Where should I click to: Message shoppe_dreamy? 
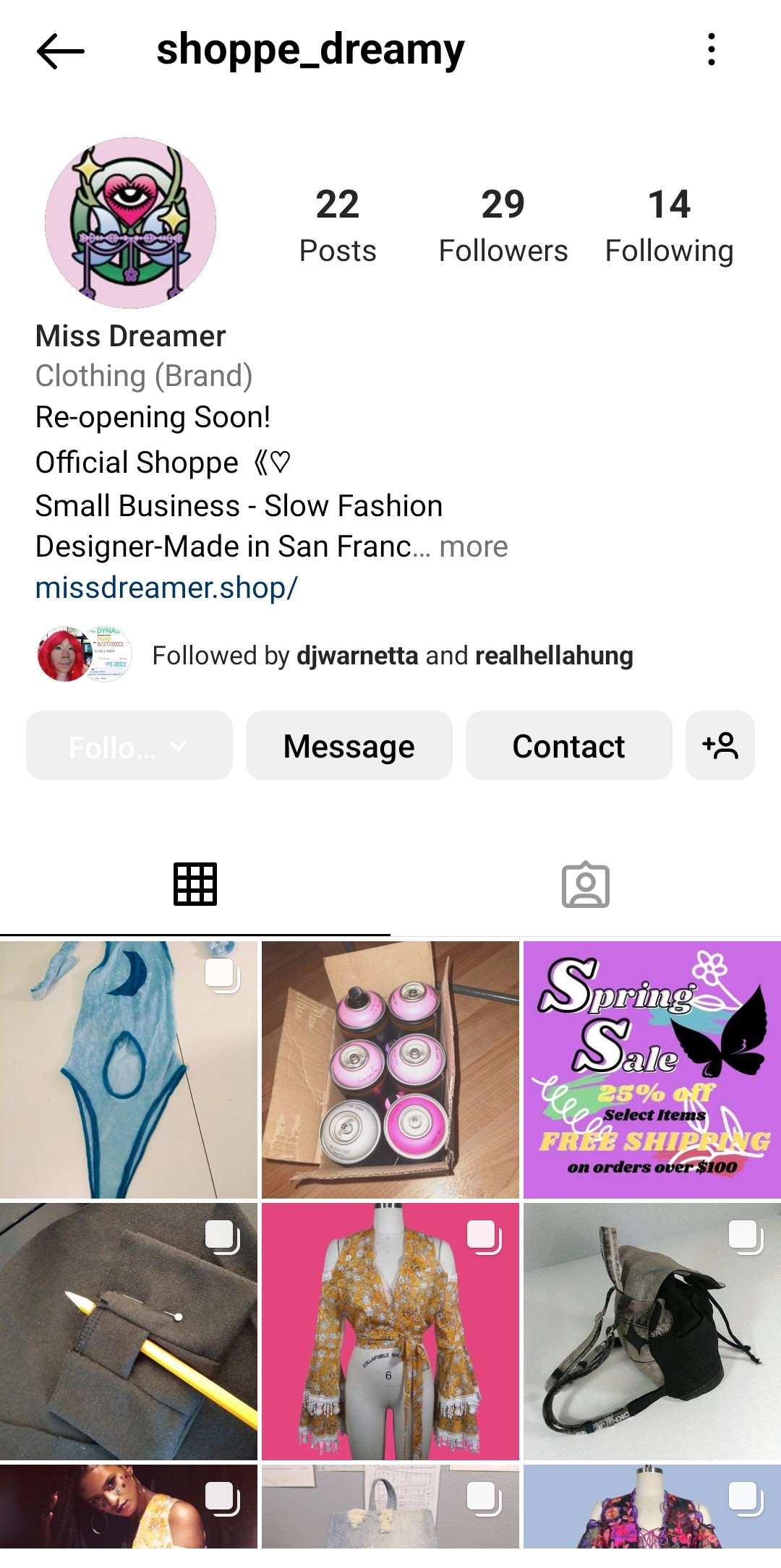pyautogui.click(x=349, y=746)
